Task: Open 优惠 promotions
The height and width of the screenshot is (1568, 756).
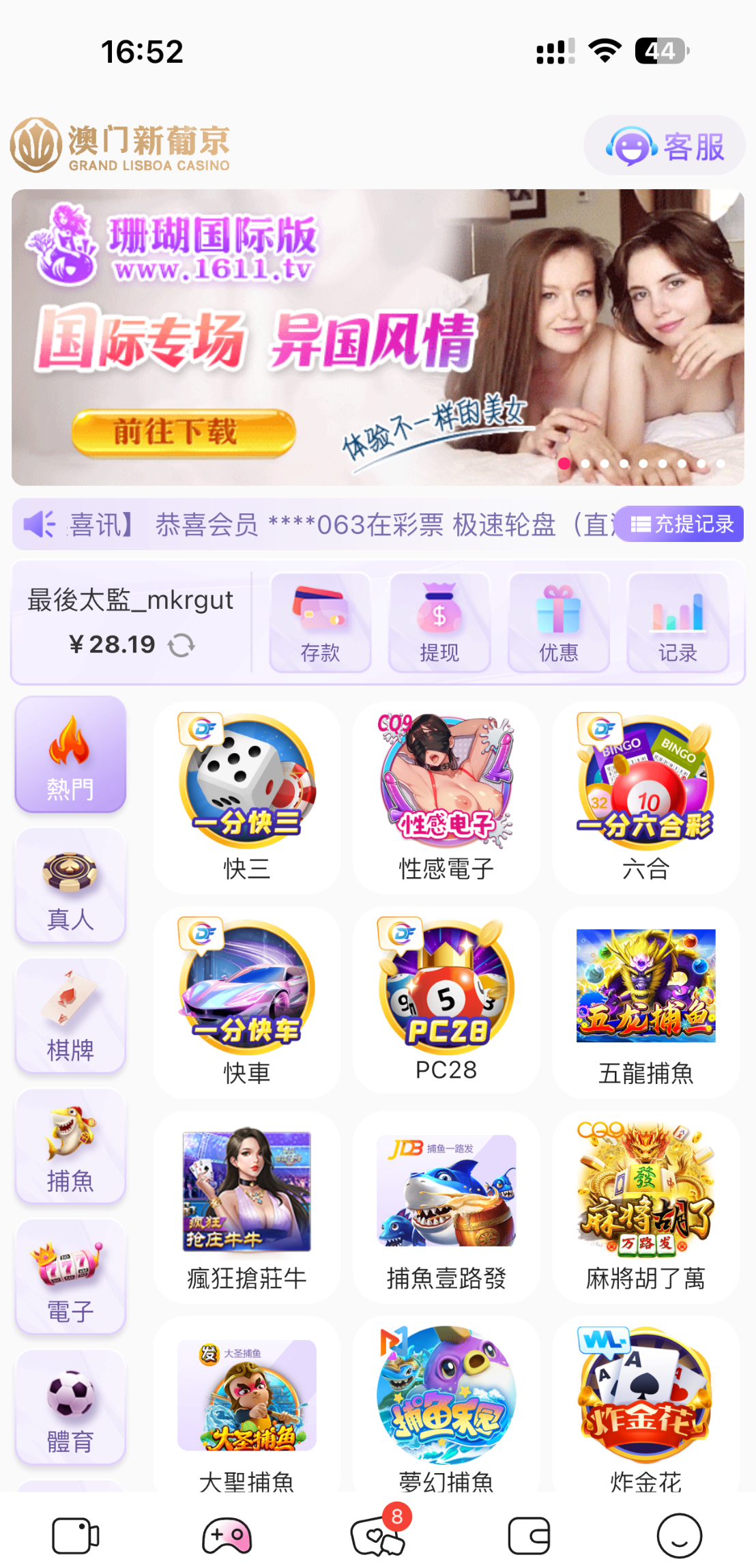Action: (x=558, y=623)
